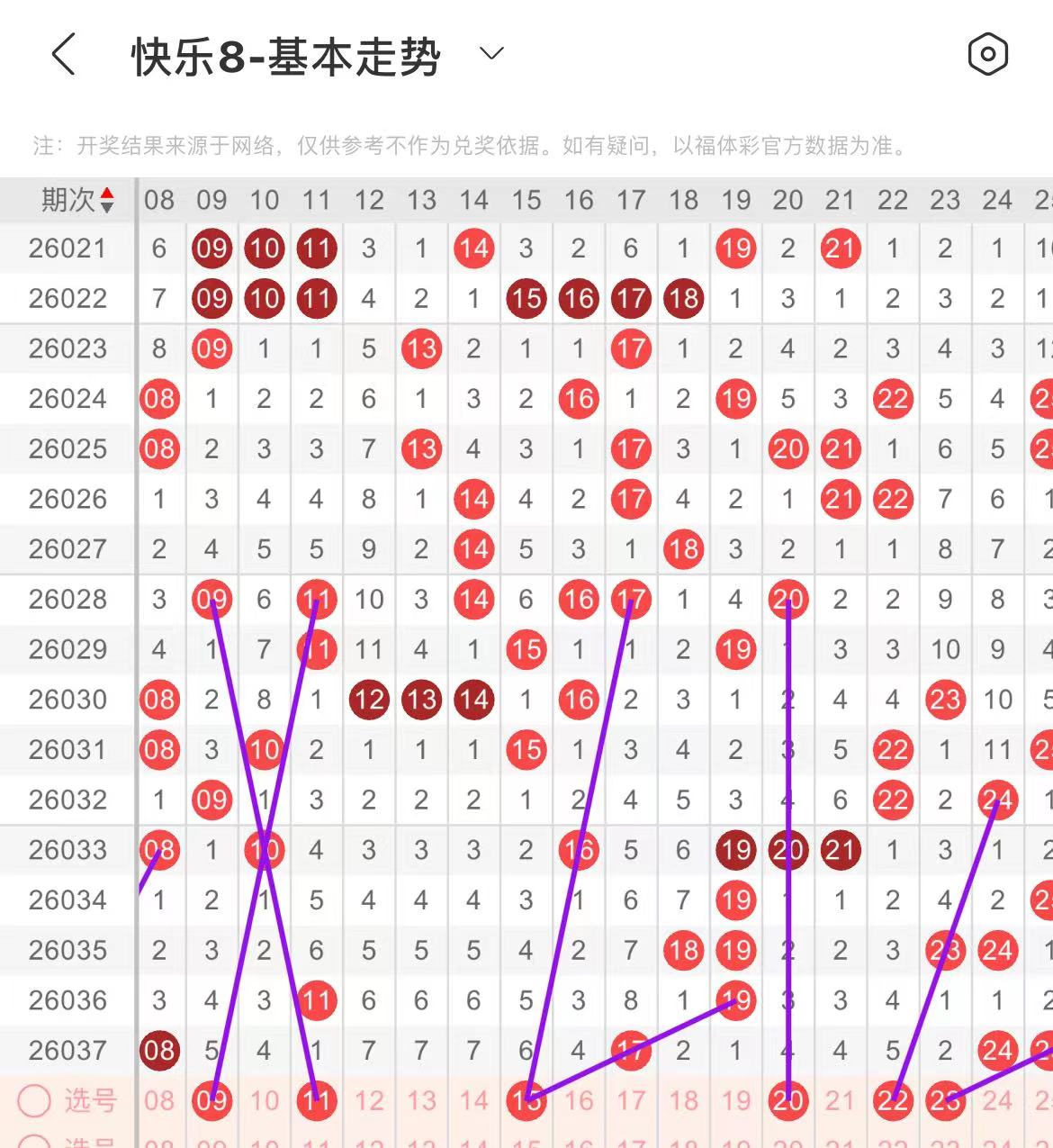The width and height of the screenshot is (1053, 1148).
Task: Deselect number 09 in the 选号 row
Action: [211, 1100]
